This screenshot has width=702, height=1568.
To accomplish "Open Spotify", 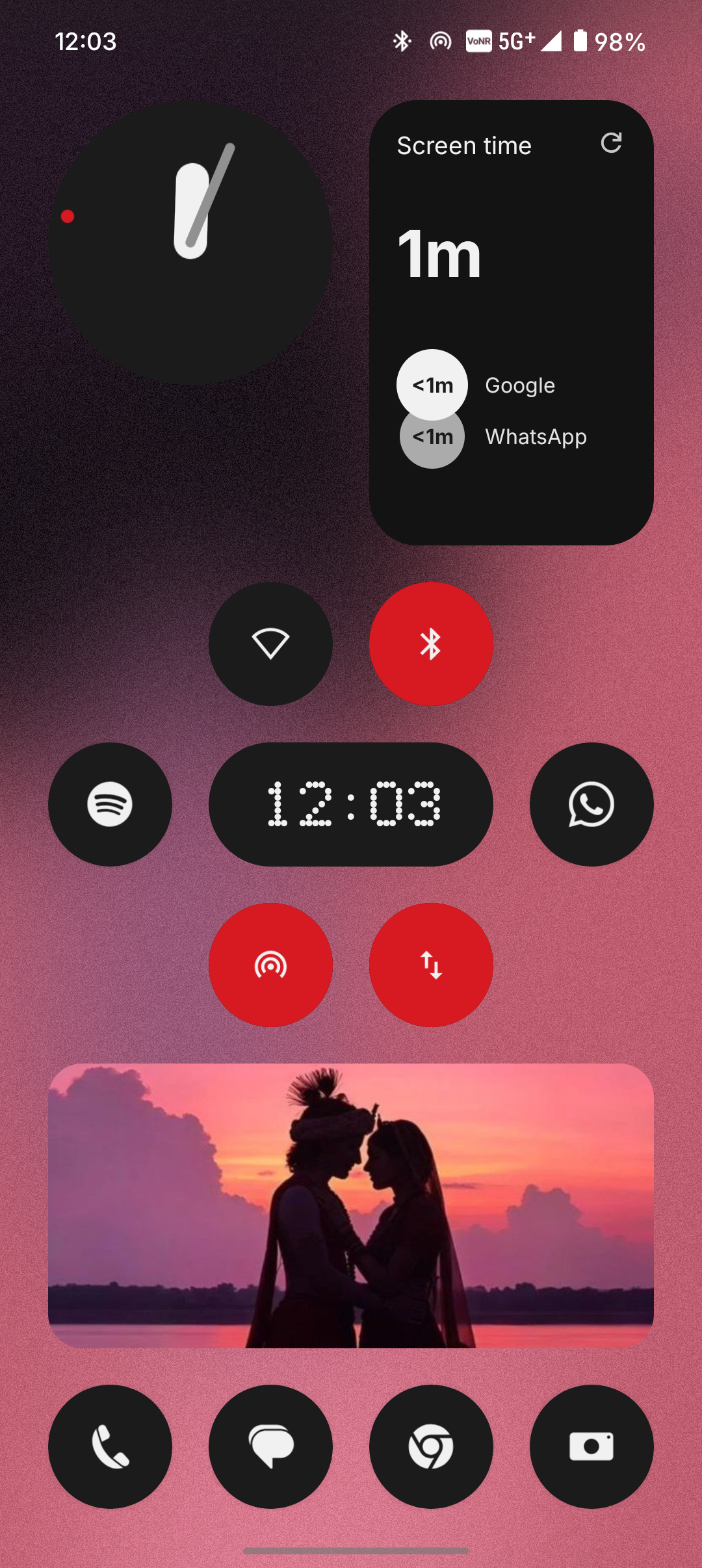I will pyautogui.click(x=110, y=804).
